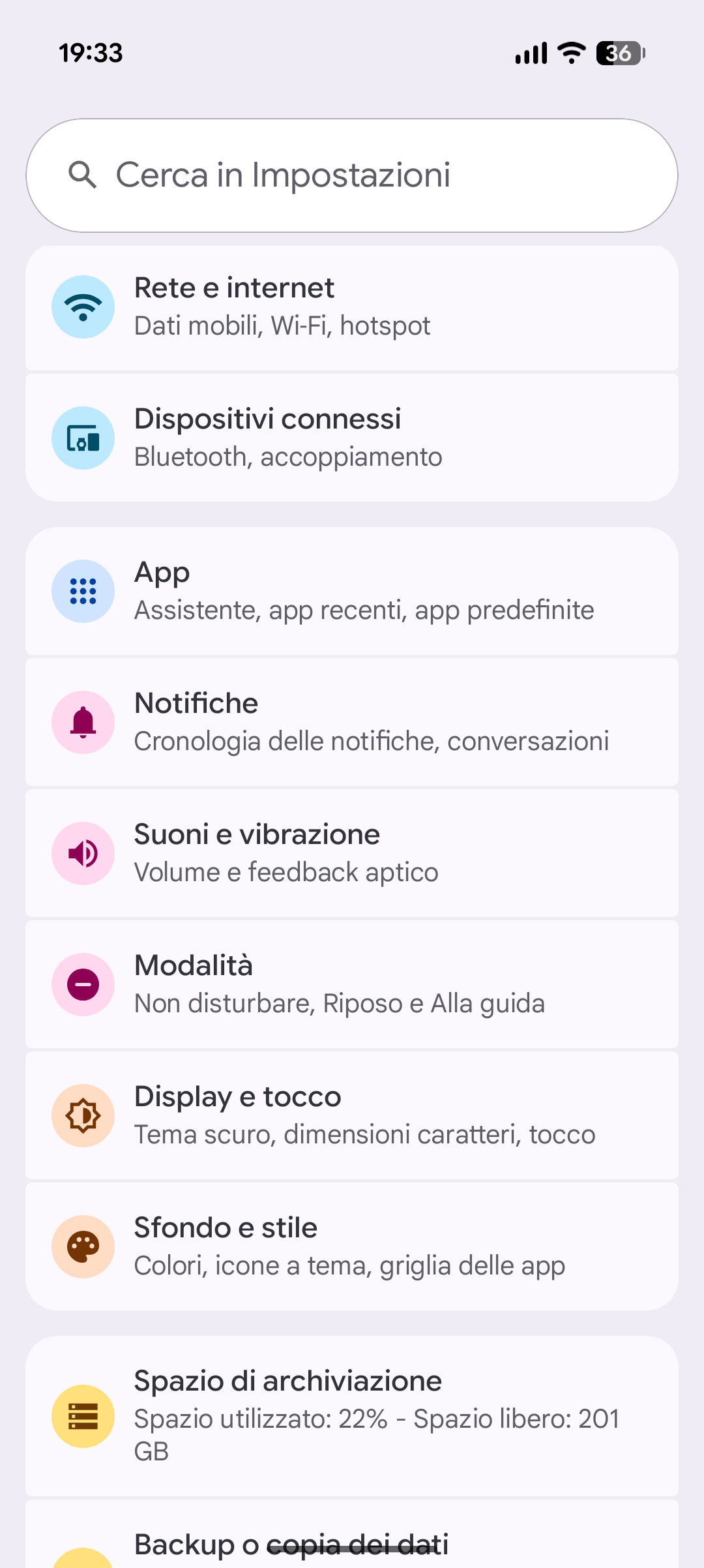Open Rete e internet settings

coord(352,307)
